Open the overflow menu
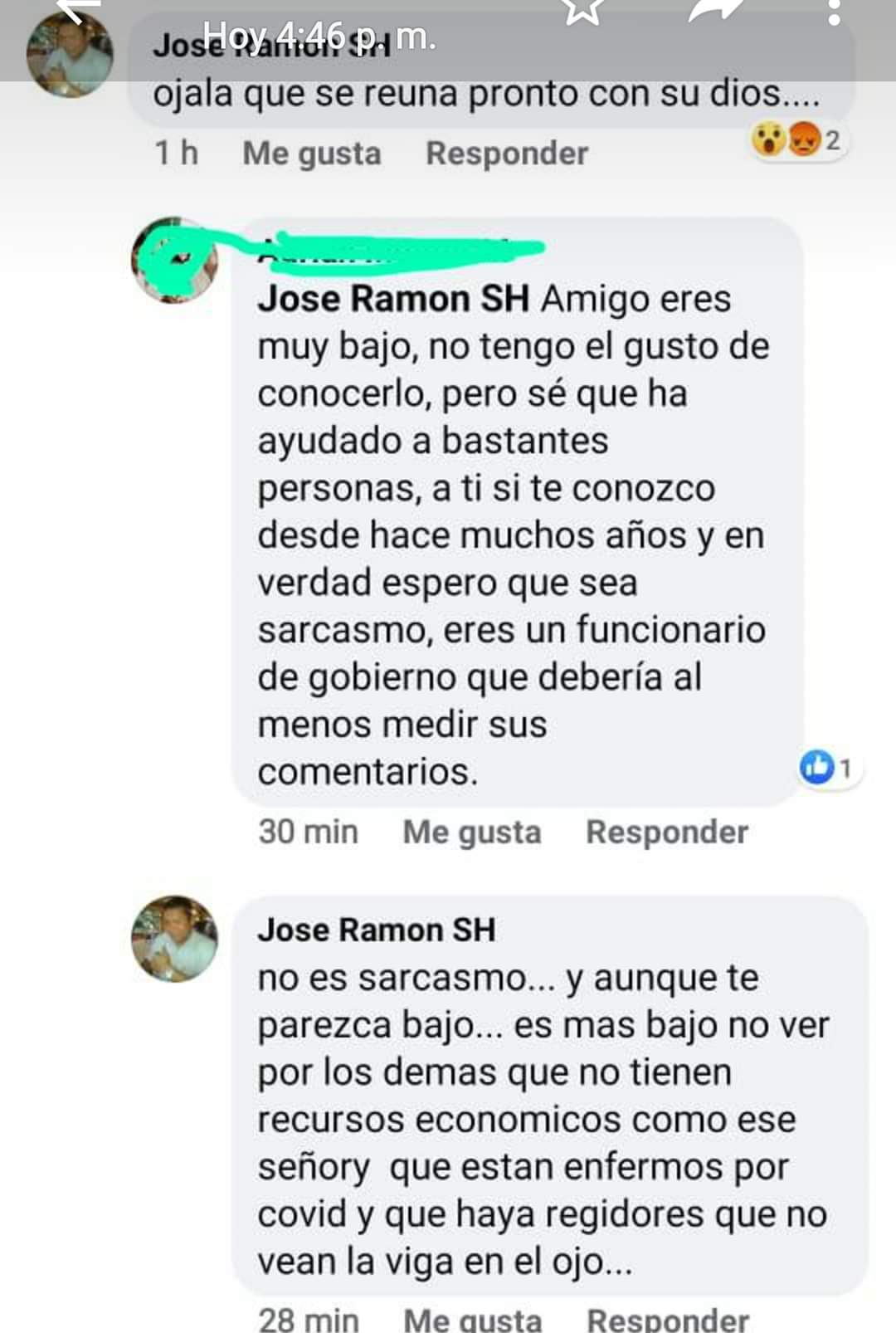This screenshot has height=1333, width=896. pyautogui.click(x=834, y=10)
